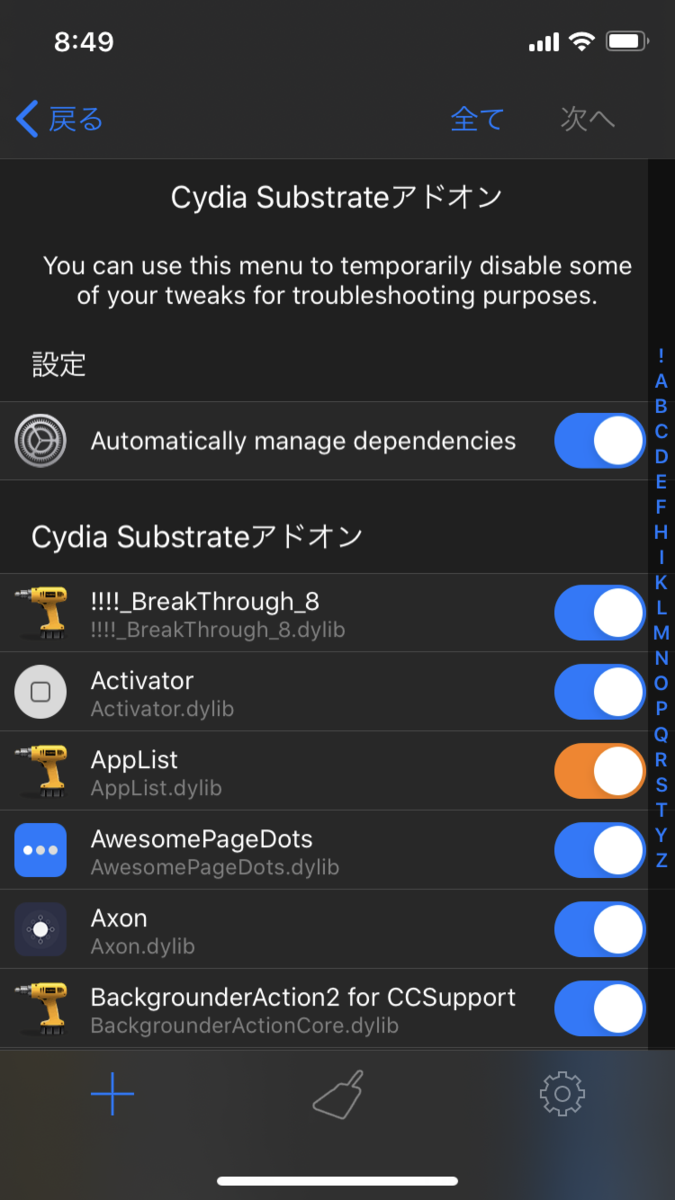Tap the 次へ button
The height and width of the screenshot is (1200, 675).
587,120
